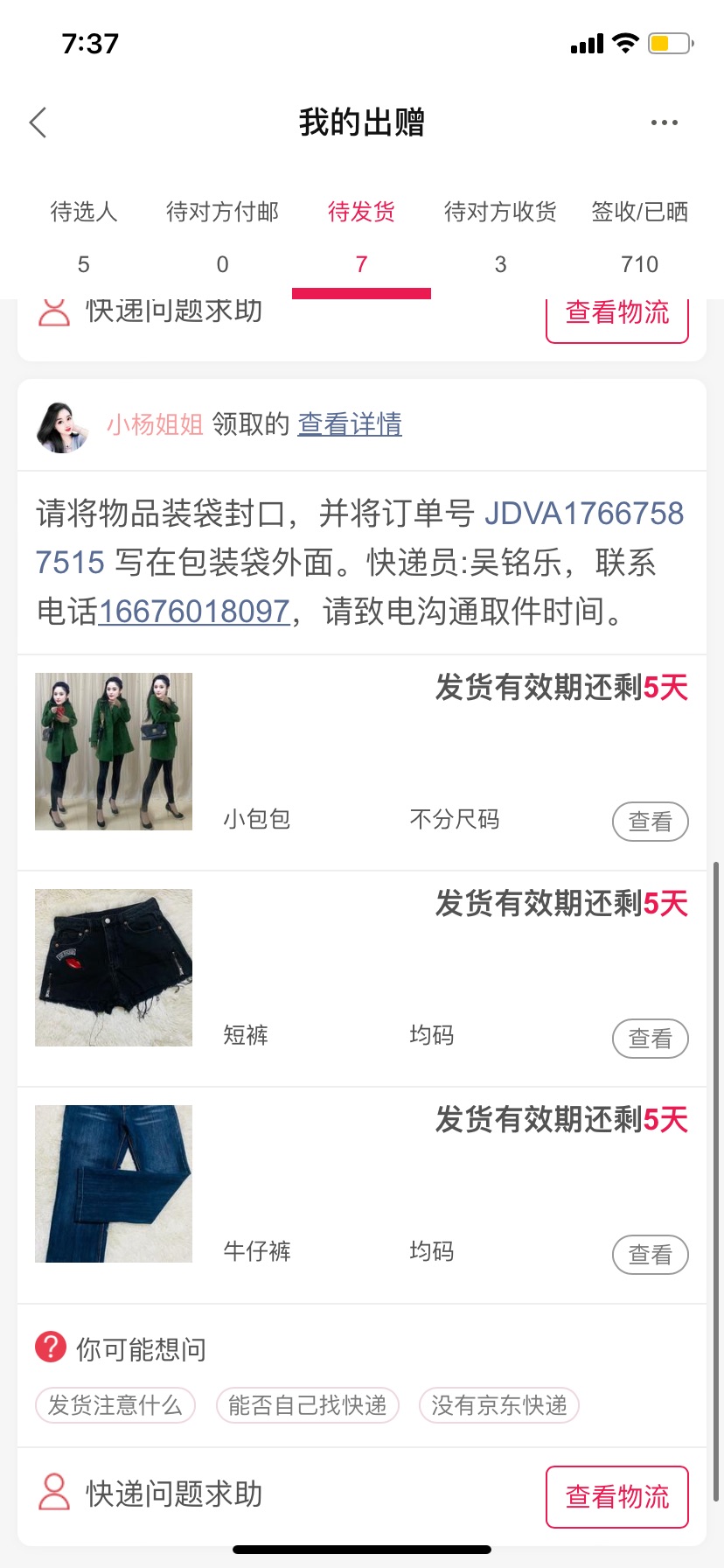724x1568 pixels.
Task: Tap 查看 for the 牛仔裤 item
Action: pos(650,1255)
